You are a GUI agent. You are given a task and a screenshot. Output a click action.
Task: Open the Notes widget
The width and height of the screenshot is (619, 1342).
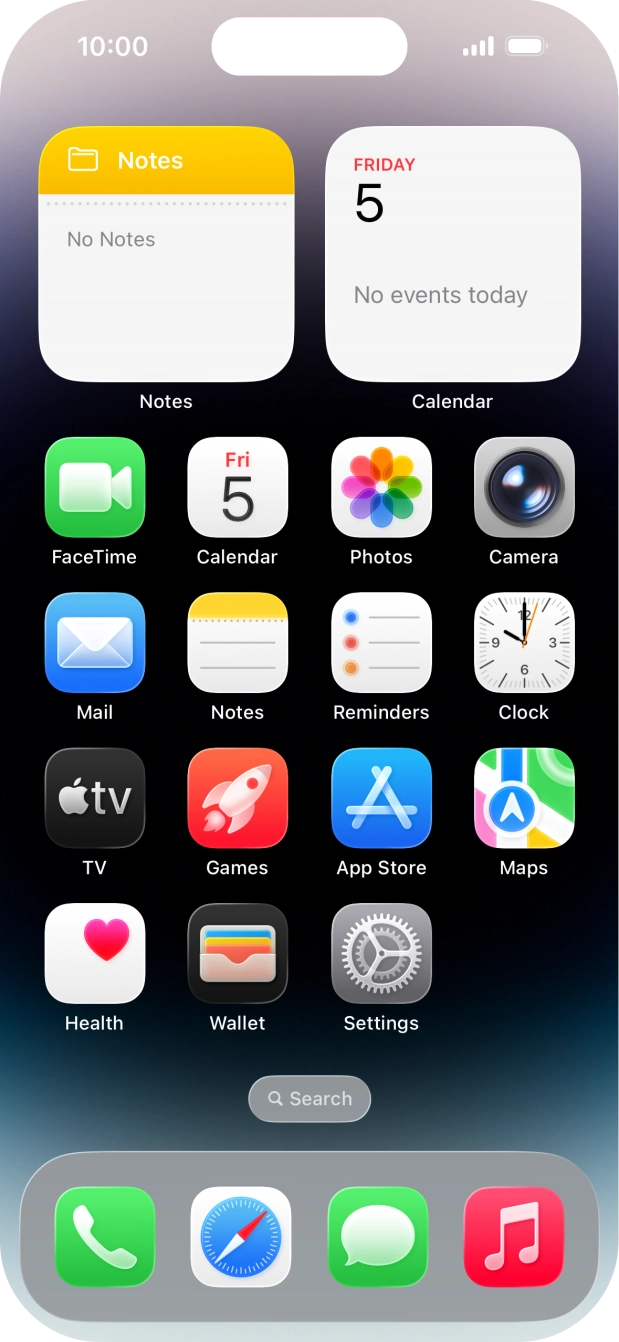click(166, 254)
